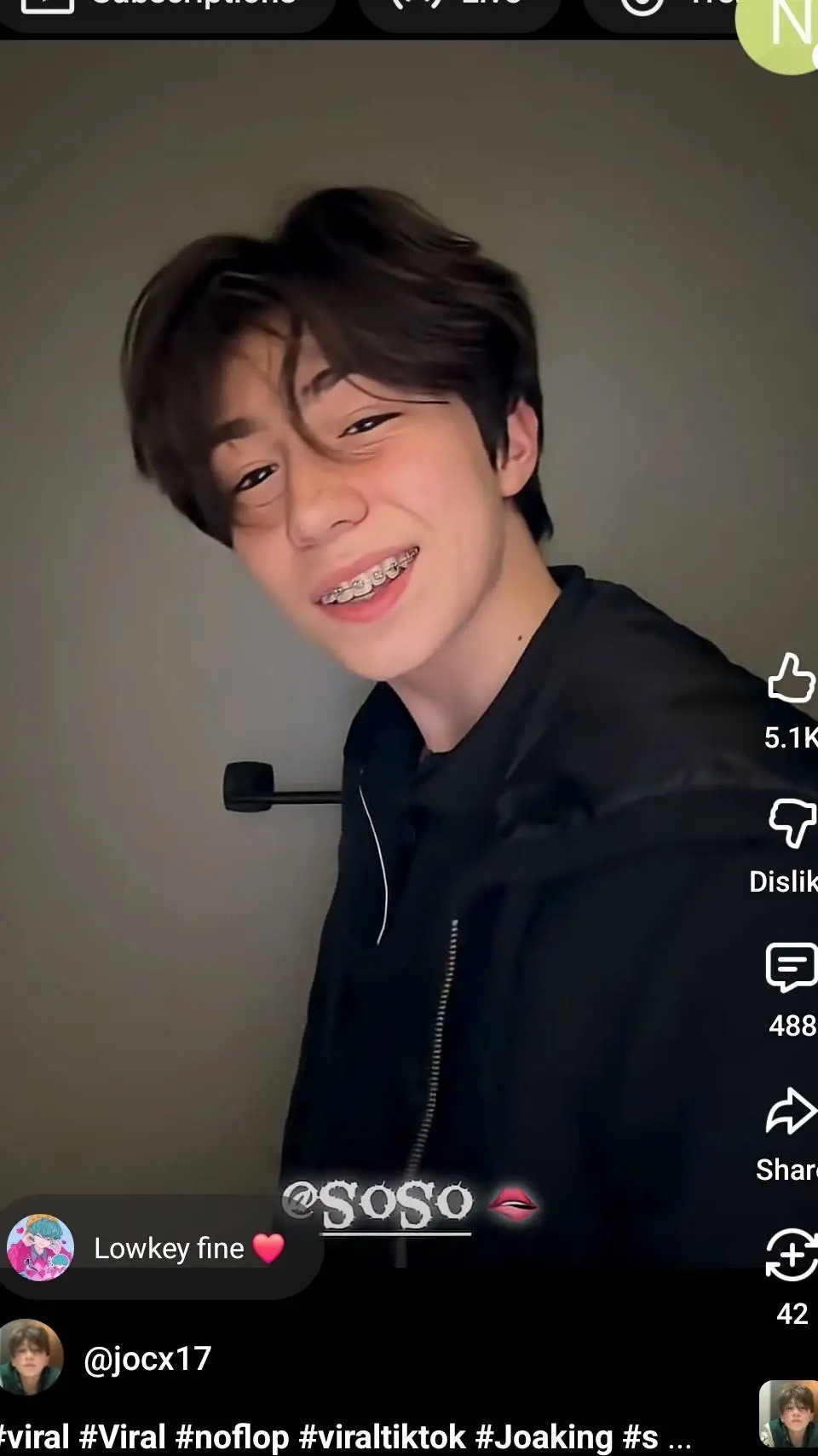Switch to the Subscriptions chip
818x1456 pixels.
(x=166, y=7)
